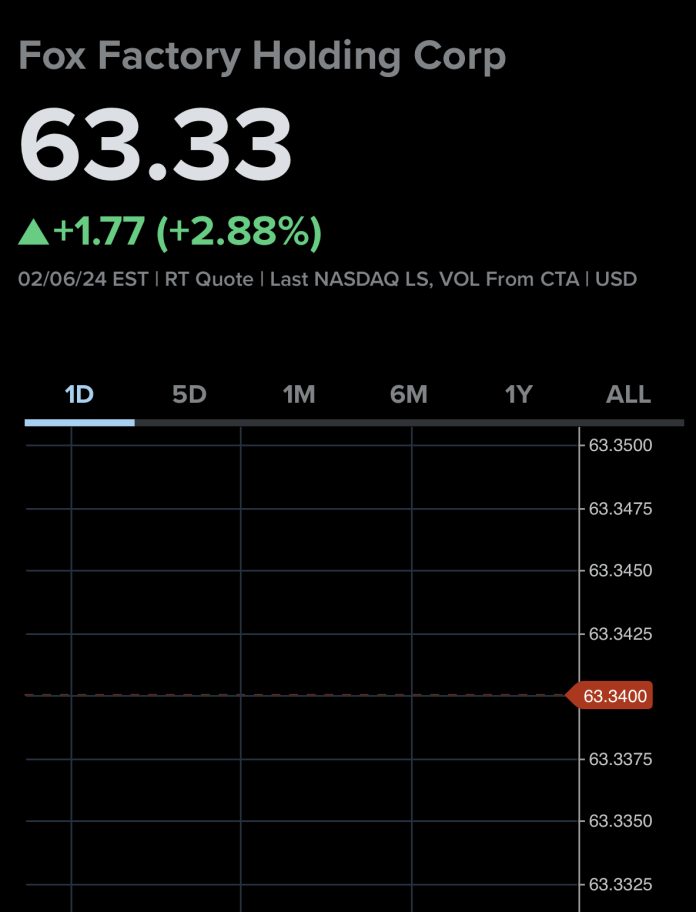Show the ALL time chart
Screen dimensions: 696x912
coord(628,394)
